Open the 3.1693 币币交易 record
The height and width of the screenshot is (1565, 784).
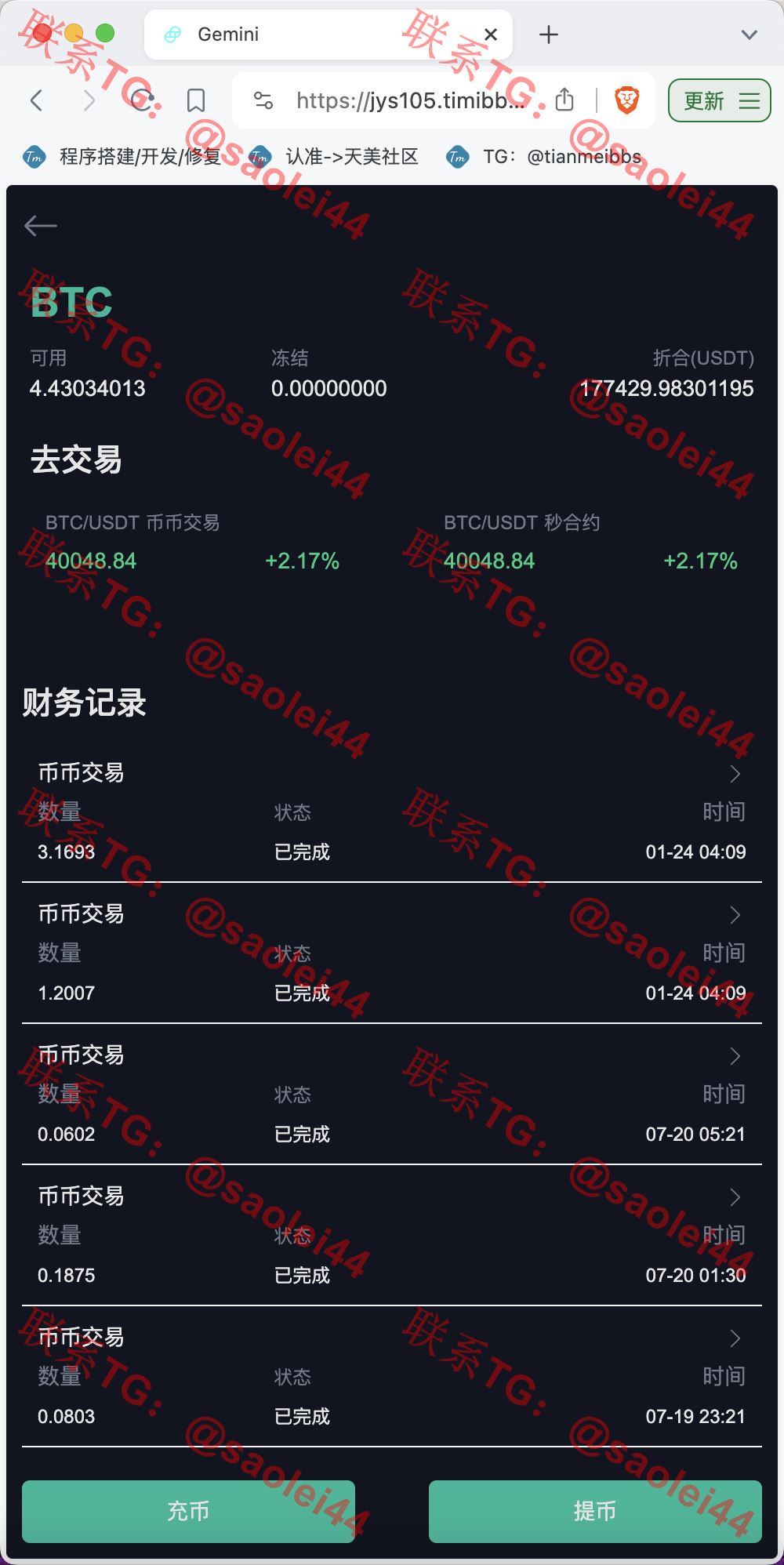click(392, 812)
